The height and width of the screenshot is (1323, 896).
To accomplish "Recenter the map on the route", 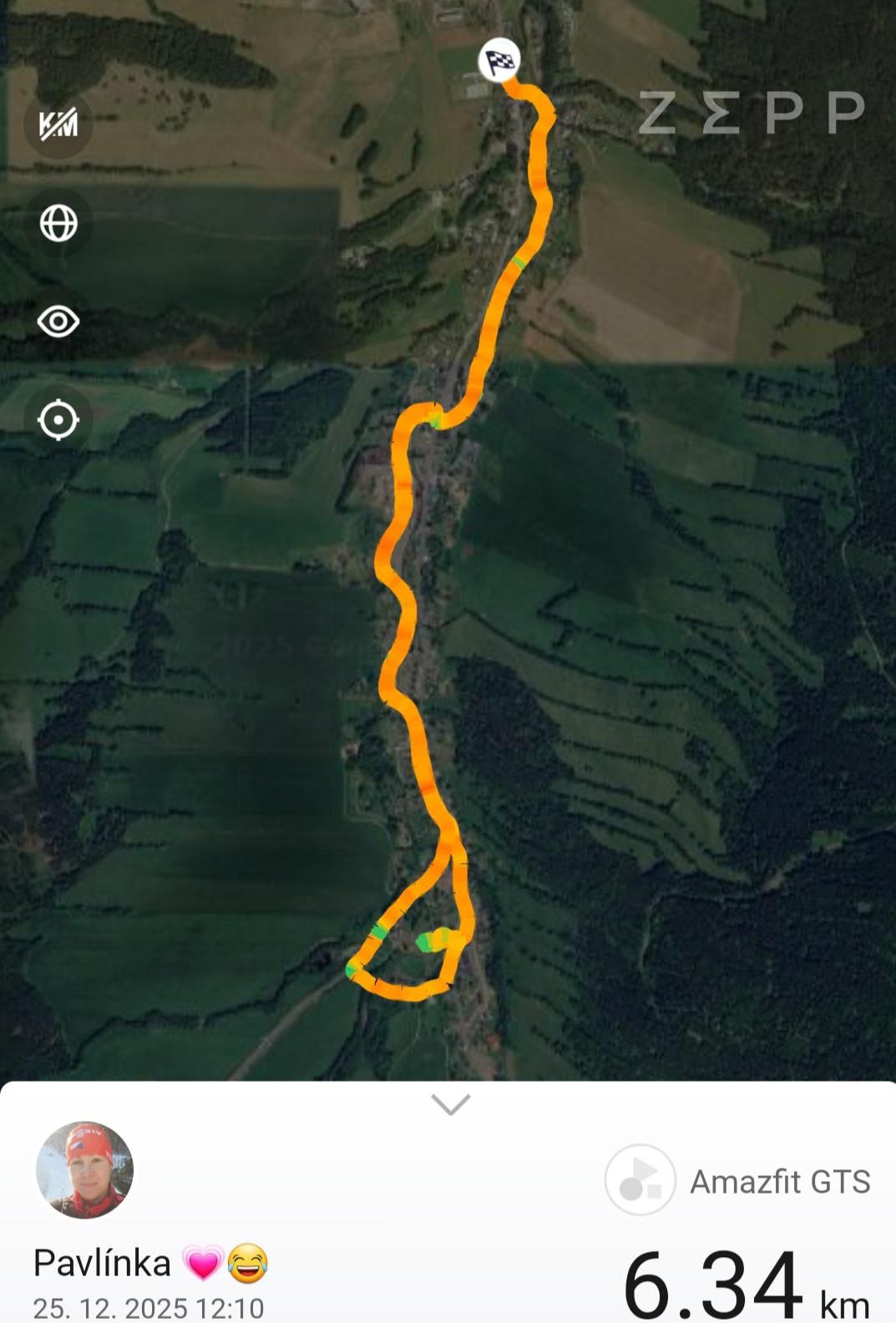I will [x=58, y=419].
